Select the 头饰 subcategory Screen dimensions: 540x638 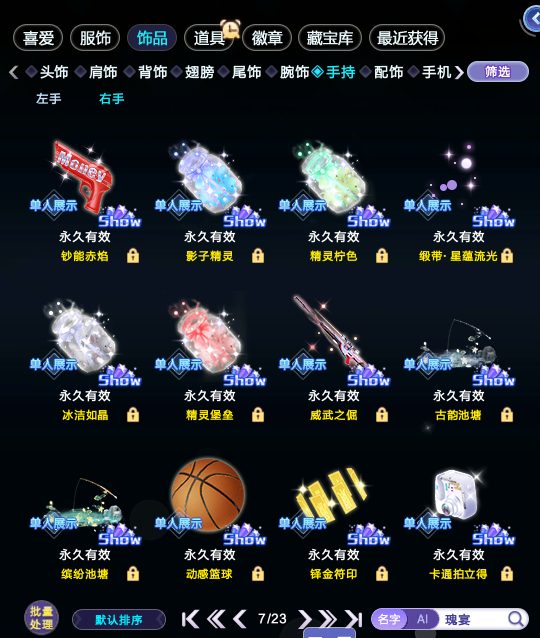pos(53,72)
